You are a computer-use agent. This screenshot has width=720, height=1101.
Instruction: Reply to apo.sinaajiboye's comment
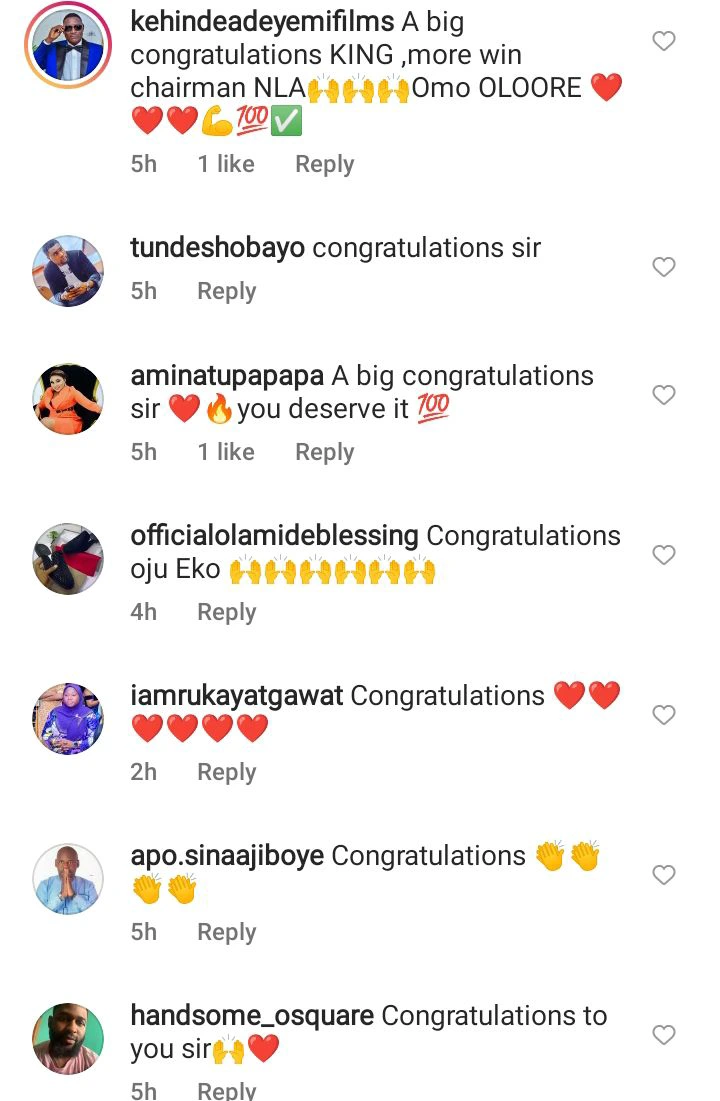point(226,932)
